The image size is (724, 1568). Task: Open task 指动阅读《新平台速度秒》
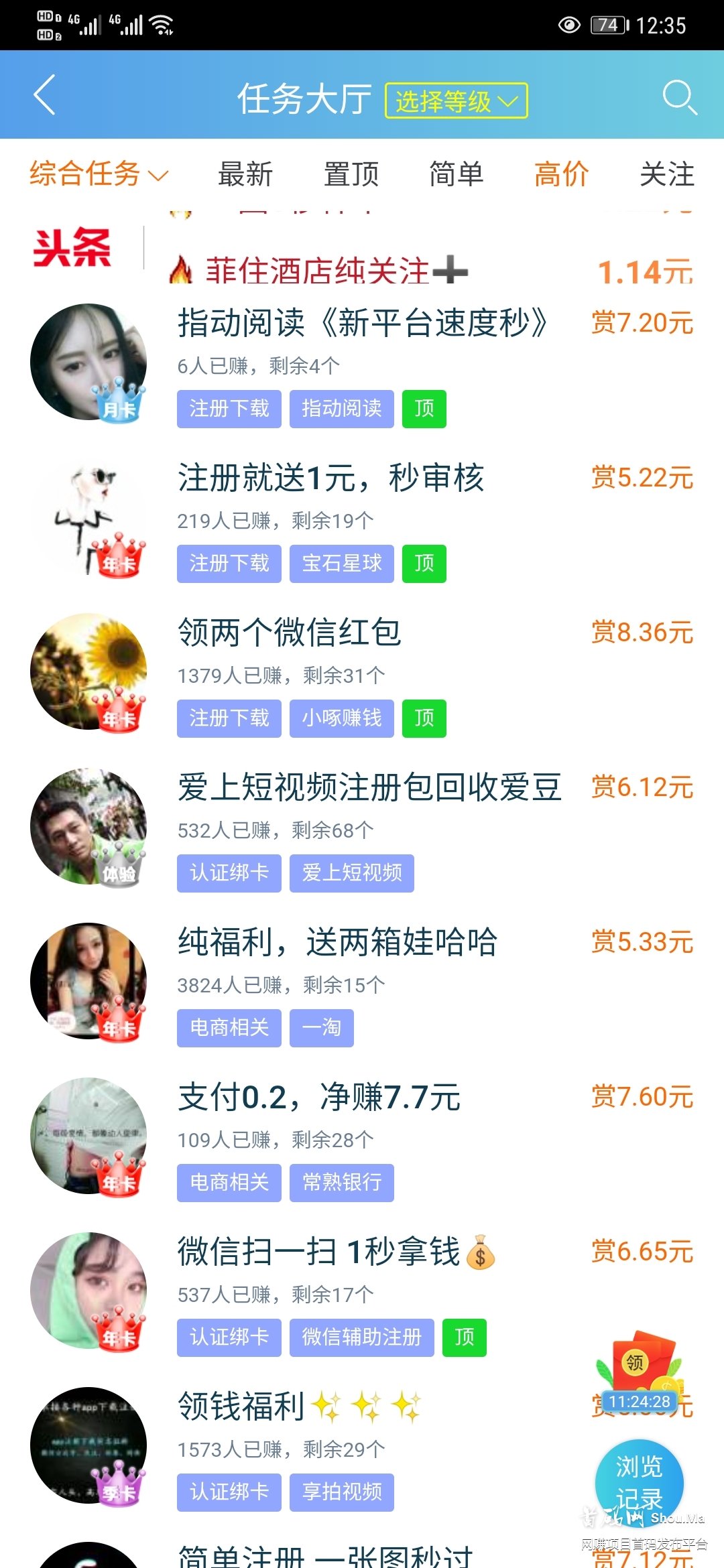(x=362, y=324)
